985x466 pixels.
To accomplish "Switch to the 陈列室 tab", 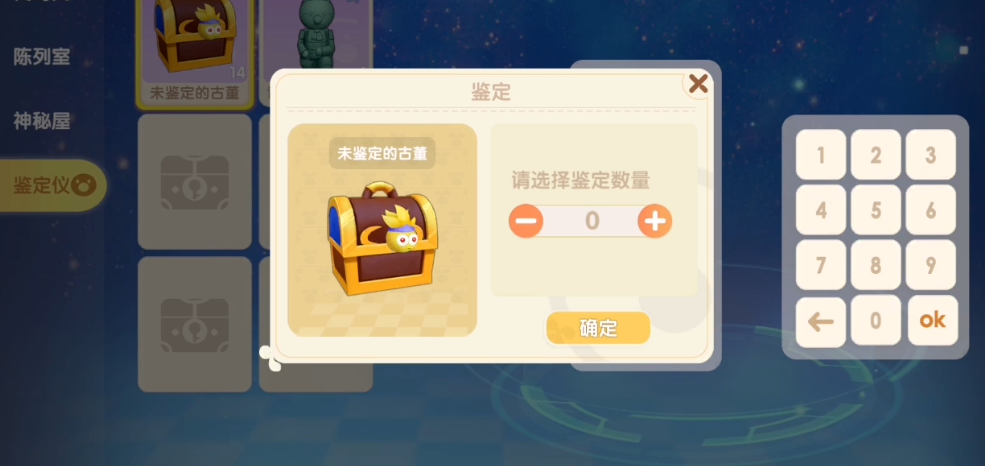I will [42, 57].
